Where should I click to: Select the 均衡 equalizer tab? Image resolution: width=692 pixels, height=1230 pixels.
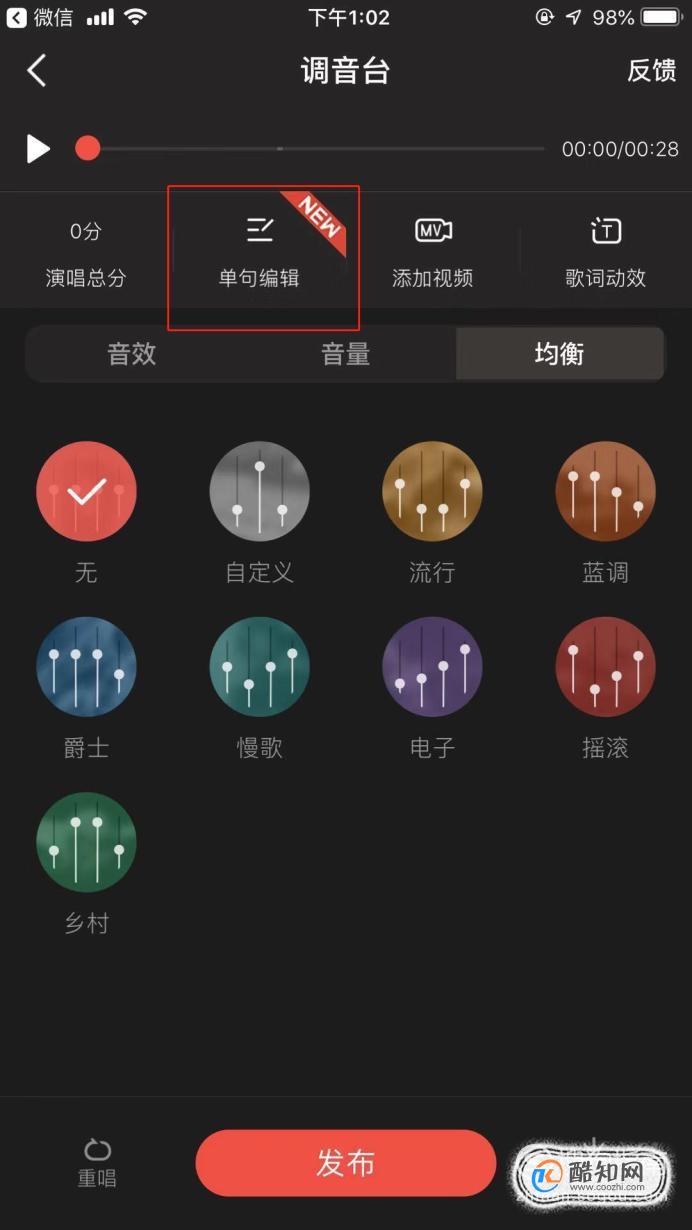(559, 354)
